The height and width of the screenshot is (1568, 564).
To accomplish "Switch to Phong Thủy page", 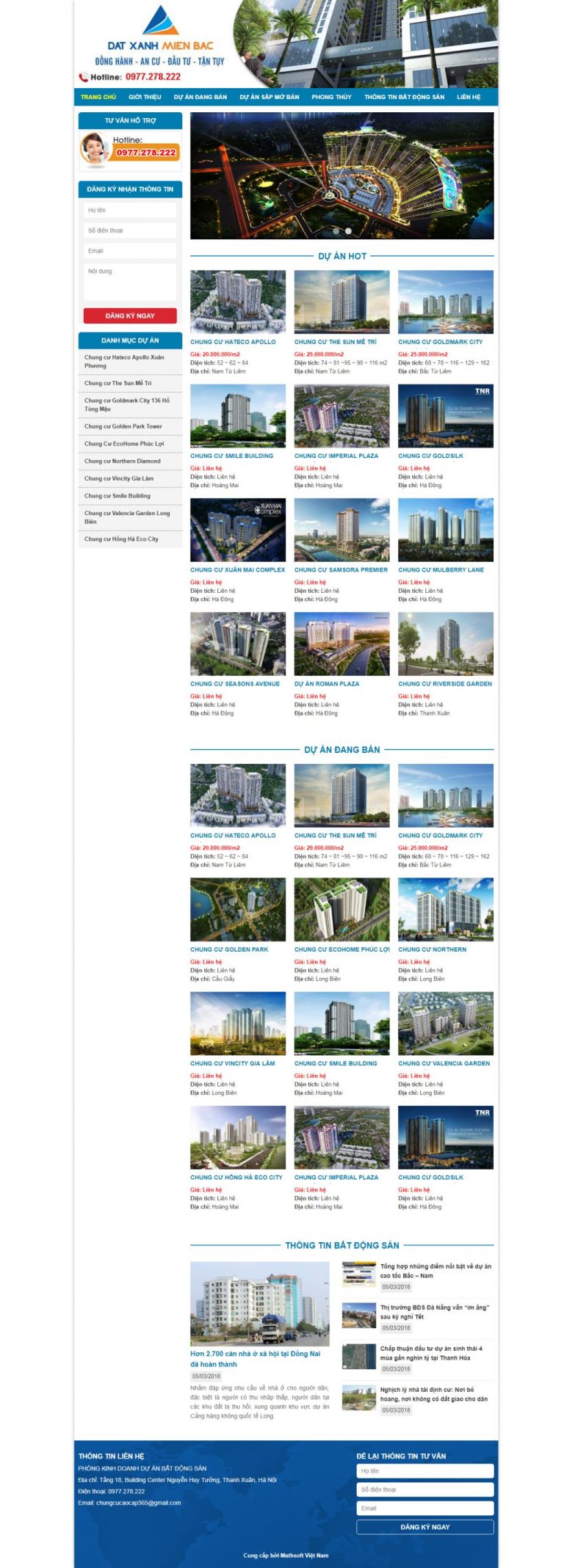I will click(331, 97).
